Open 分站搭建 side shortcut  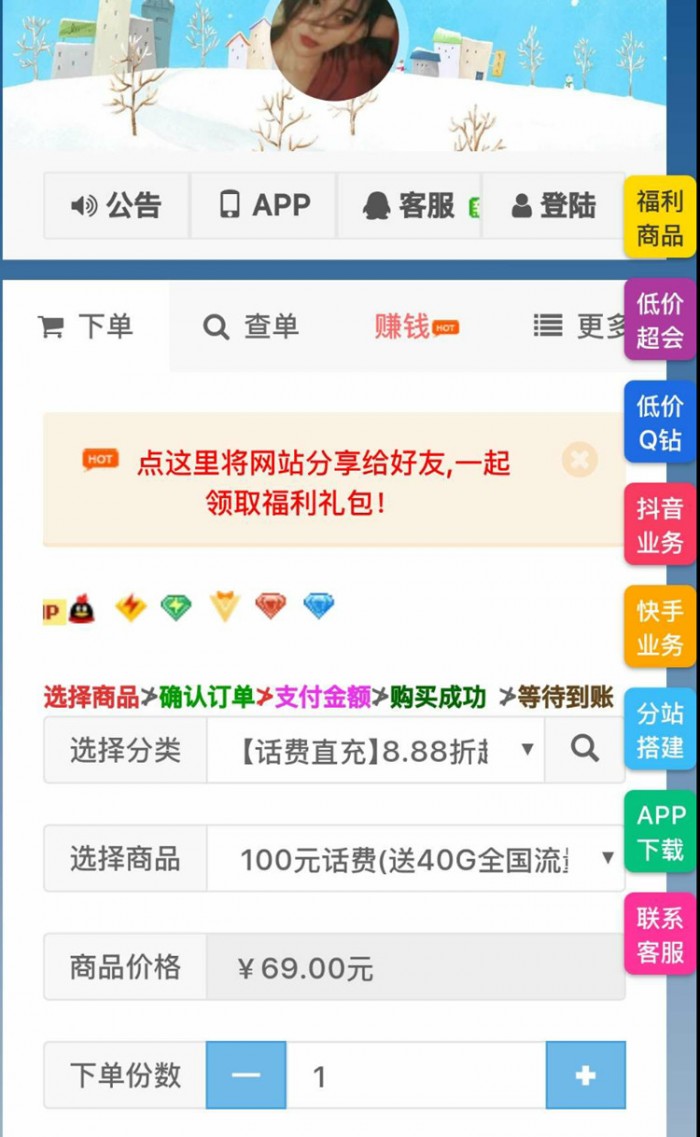click(x=660, y=729)
